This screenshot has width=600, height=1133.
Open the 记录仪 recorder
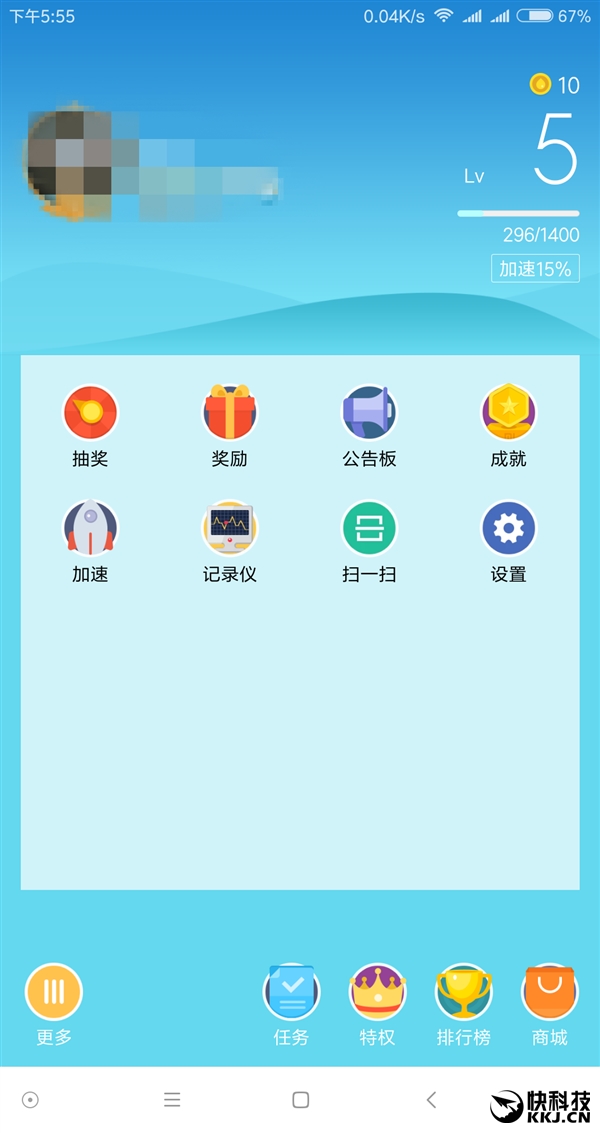click(230, 528)
